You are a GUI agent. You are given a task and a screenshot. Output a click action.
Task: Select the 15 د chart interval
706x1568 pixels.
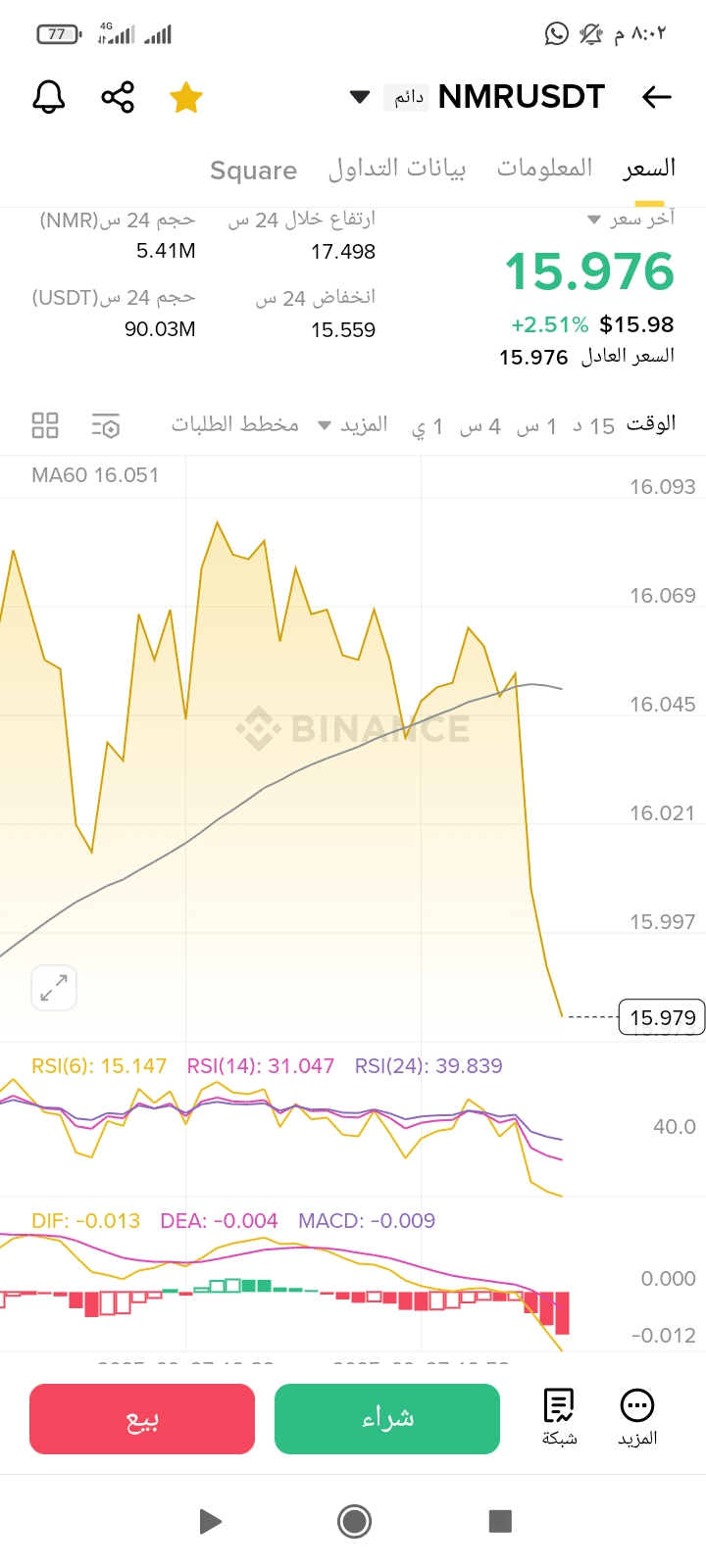[593, 425]
